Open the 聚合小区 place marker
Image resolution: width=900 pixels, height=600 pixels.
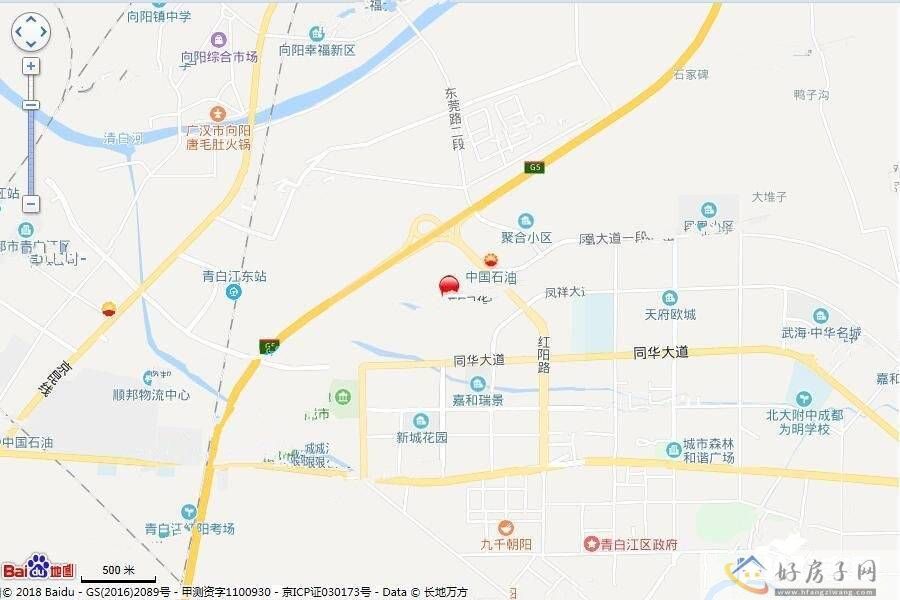pyautogui.click(x=526, y=221)
